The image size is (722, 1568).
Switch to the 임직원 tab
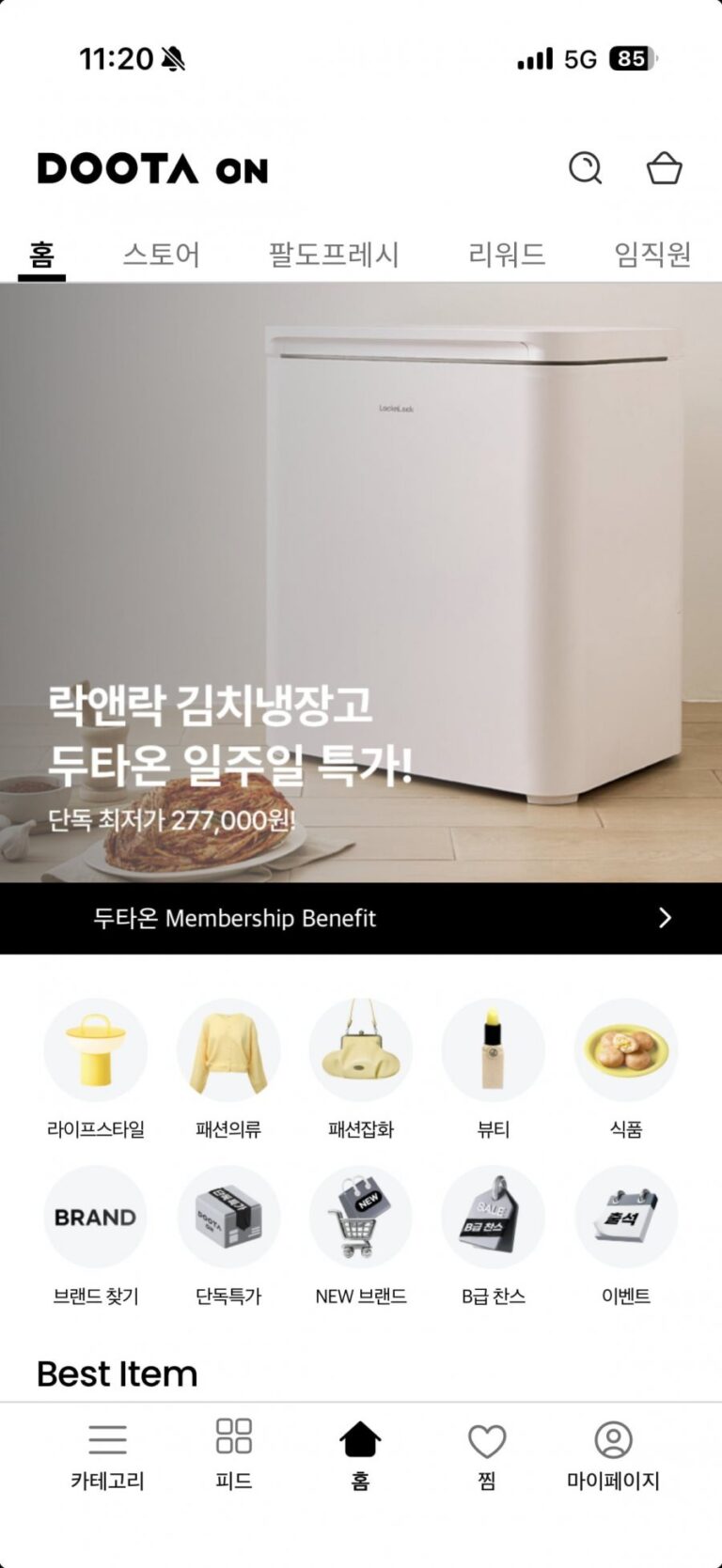tap(652, 254)
